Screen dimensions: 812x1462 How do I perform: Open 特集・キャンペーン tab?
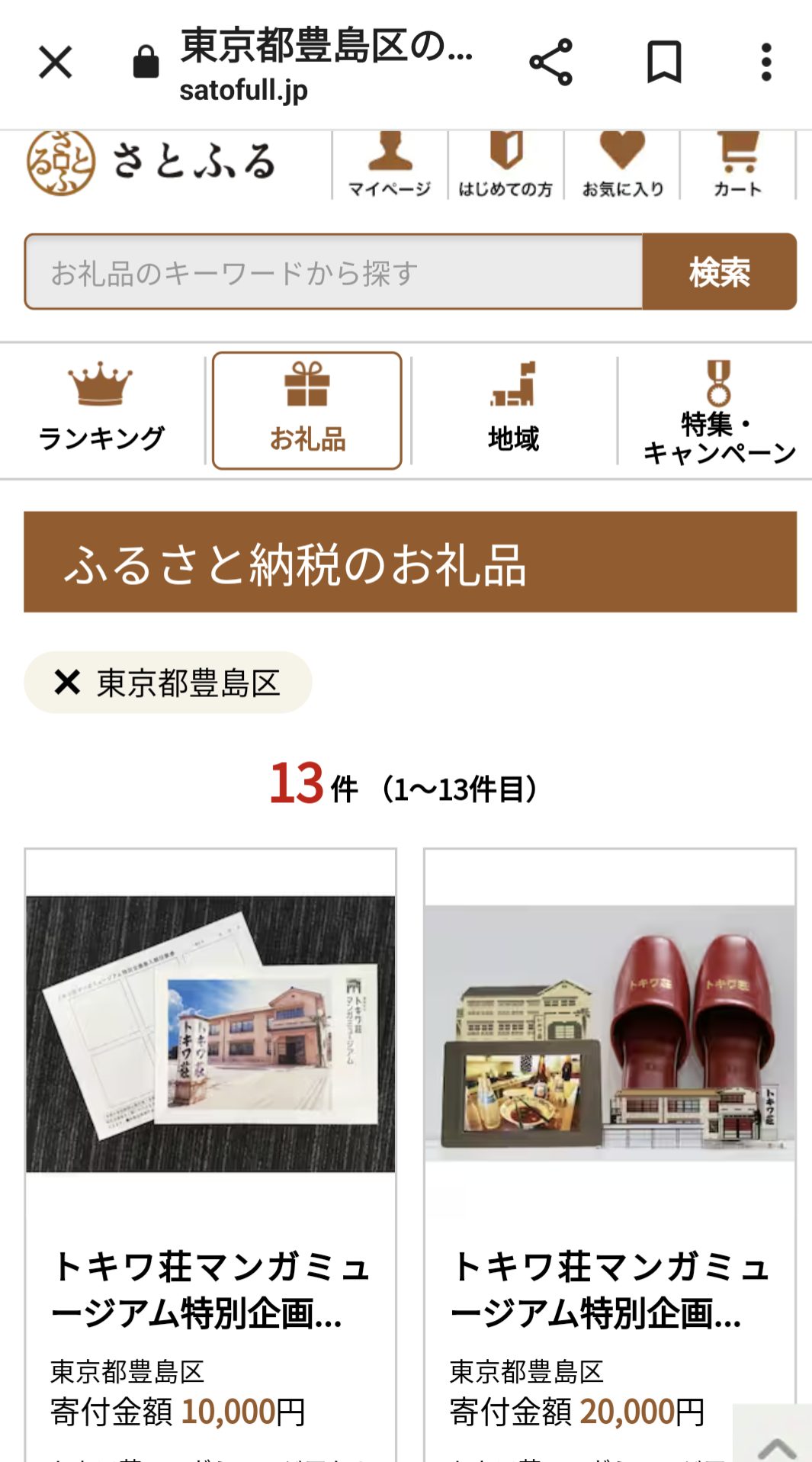click(x=717, y=410)
